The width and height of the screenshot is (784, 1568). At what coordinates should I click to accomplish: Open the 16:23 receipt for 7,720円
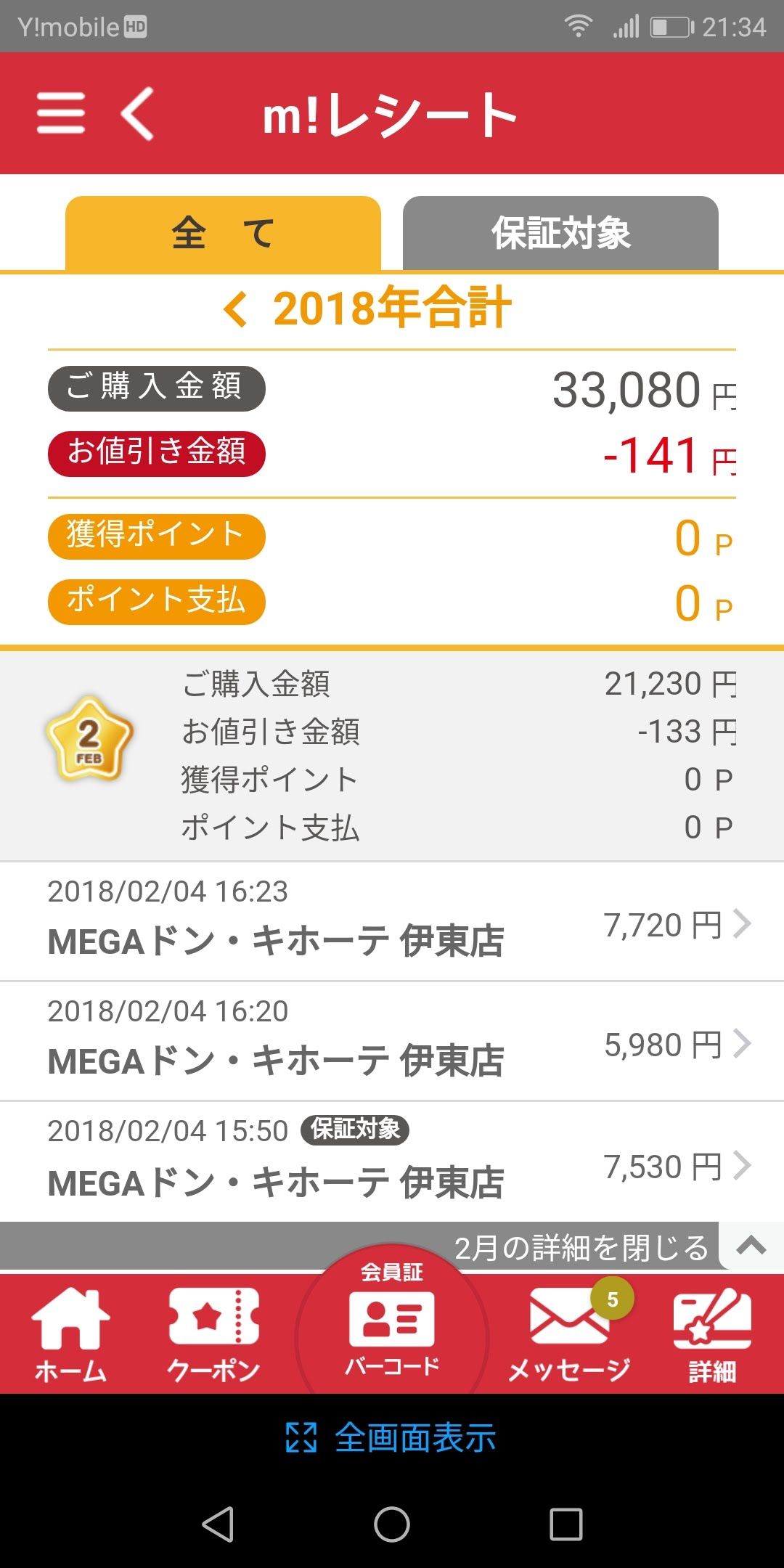point(392,922)
